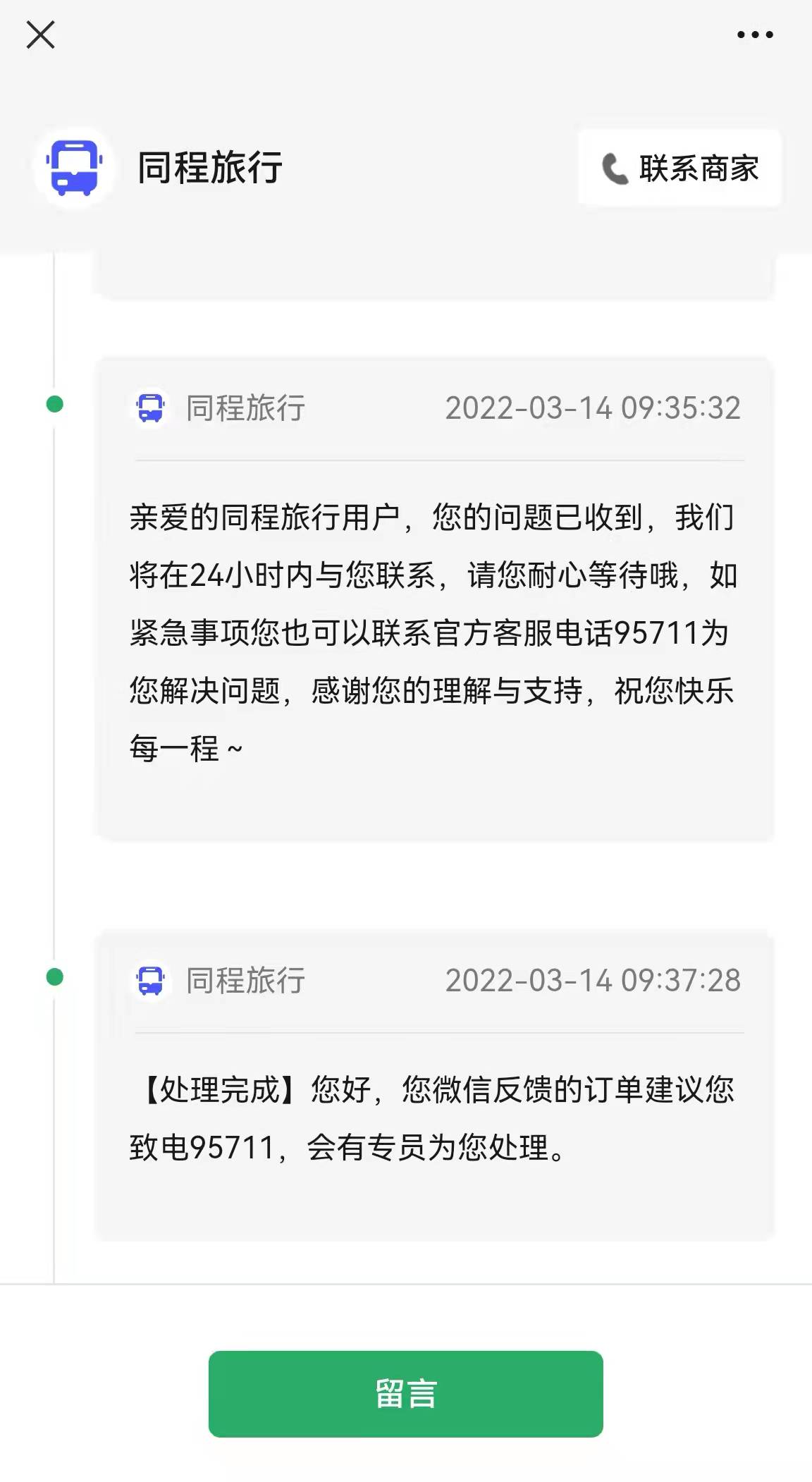The height and width of the screenshot is (1482, 812).
Task: Close the page with the X icon
Action: pyautogui.click(x=40, y=35)
